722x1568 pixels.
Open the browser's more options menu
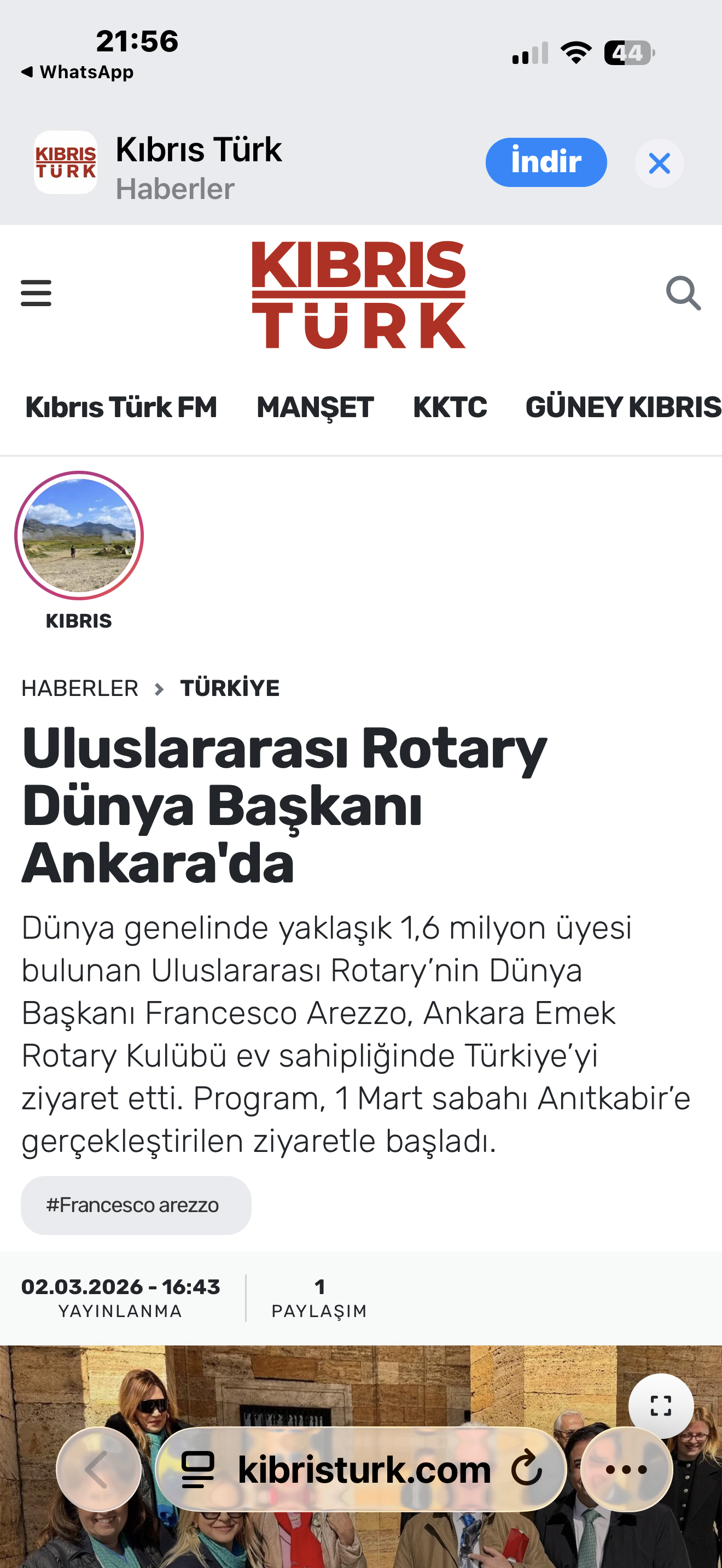click(626, 1470)
